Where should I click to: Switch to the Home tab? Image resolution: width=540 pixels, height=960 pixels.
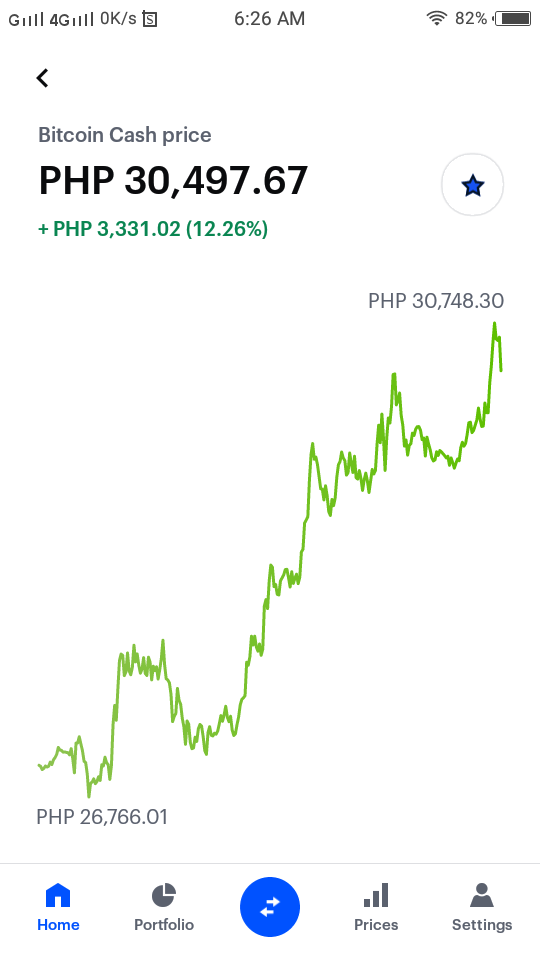pyautogui.click(x=58, y=907)
